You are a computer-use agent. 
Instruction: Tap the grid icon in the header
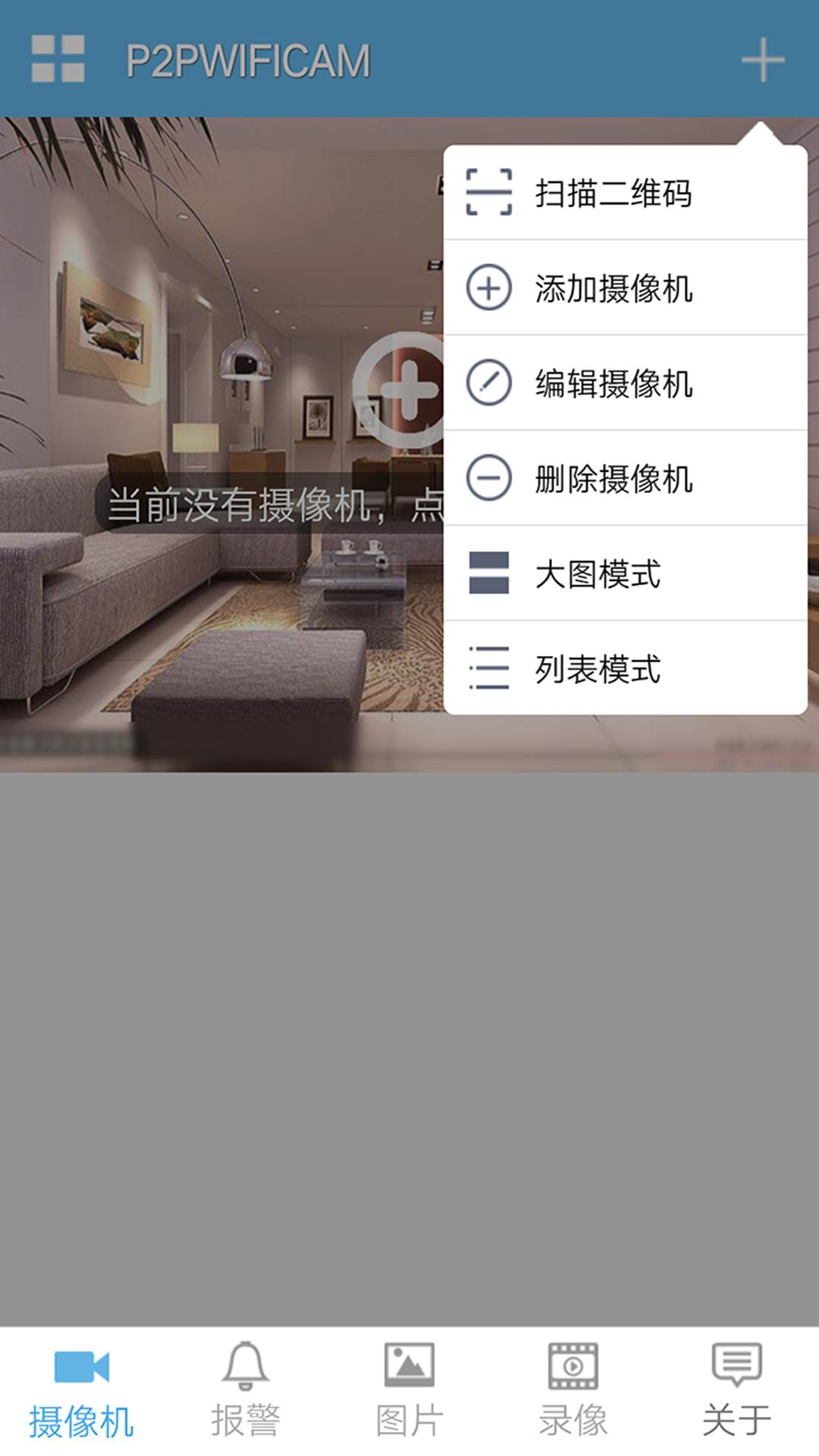tap(58, 59)
